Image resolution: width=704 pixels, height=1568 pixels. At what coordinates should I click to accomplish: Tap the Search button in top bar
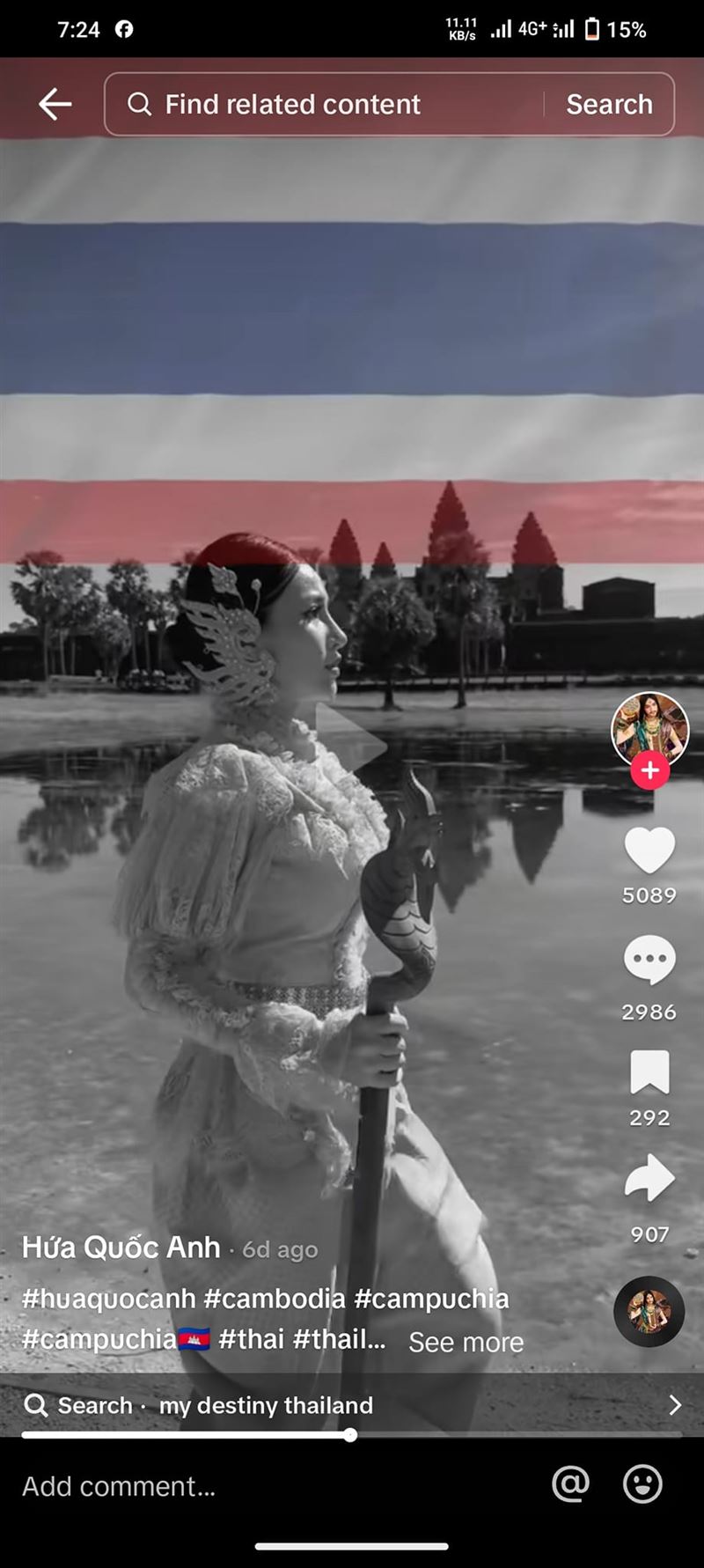pos(609,105)
